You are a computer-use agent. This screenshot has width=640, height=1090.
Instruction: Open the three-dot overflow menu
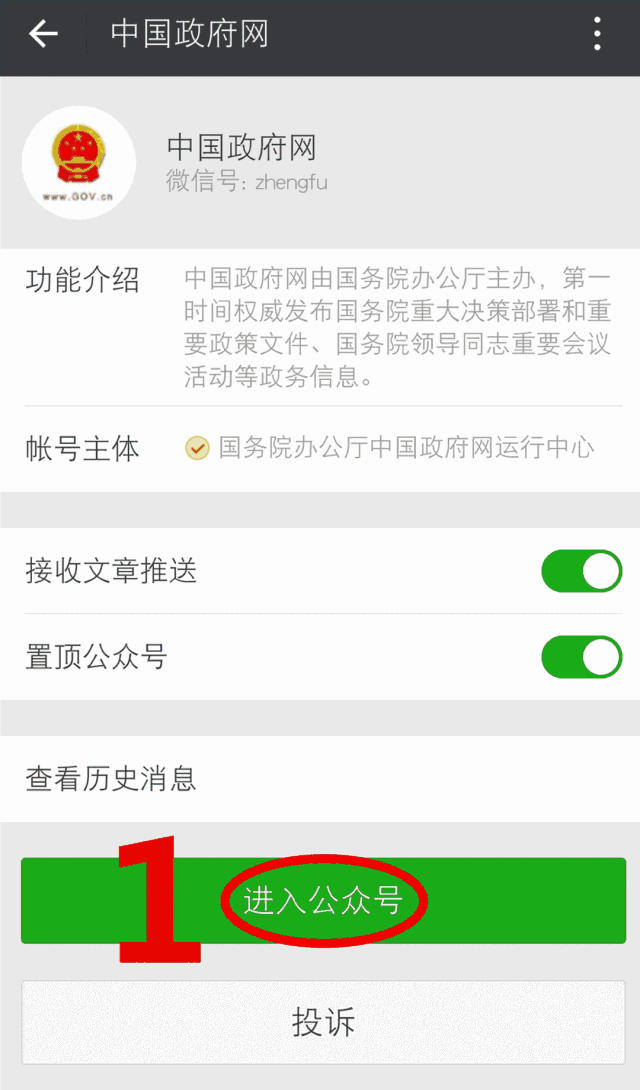pos(597,34)
